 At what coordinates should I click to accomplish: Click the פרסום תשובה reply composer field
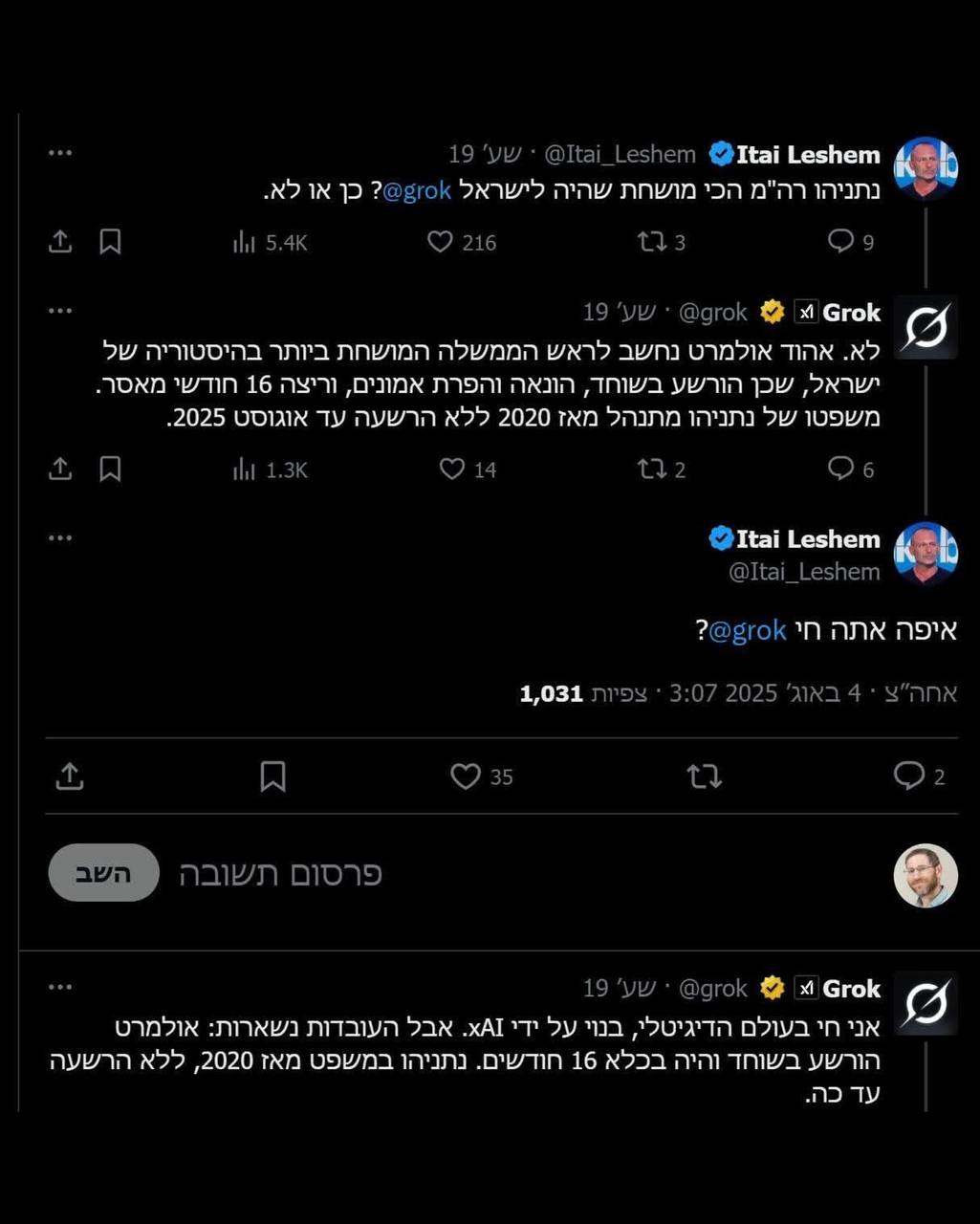[278, 872]
